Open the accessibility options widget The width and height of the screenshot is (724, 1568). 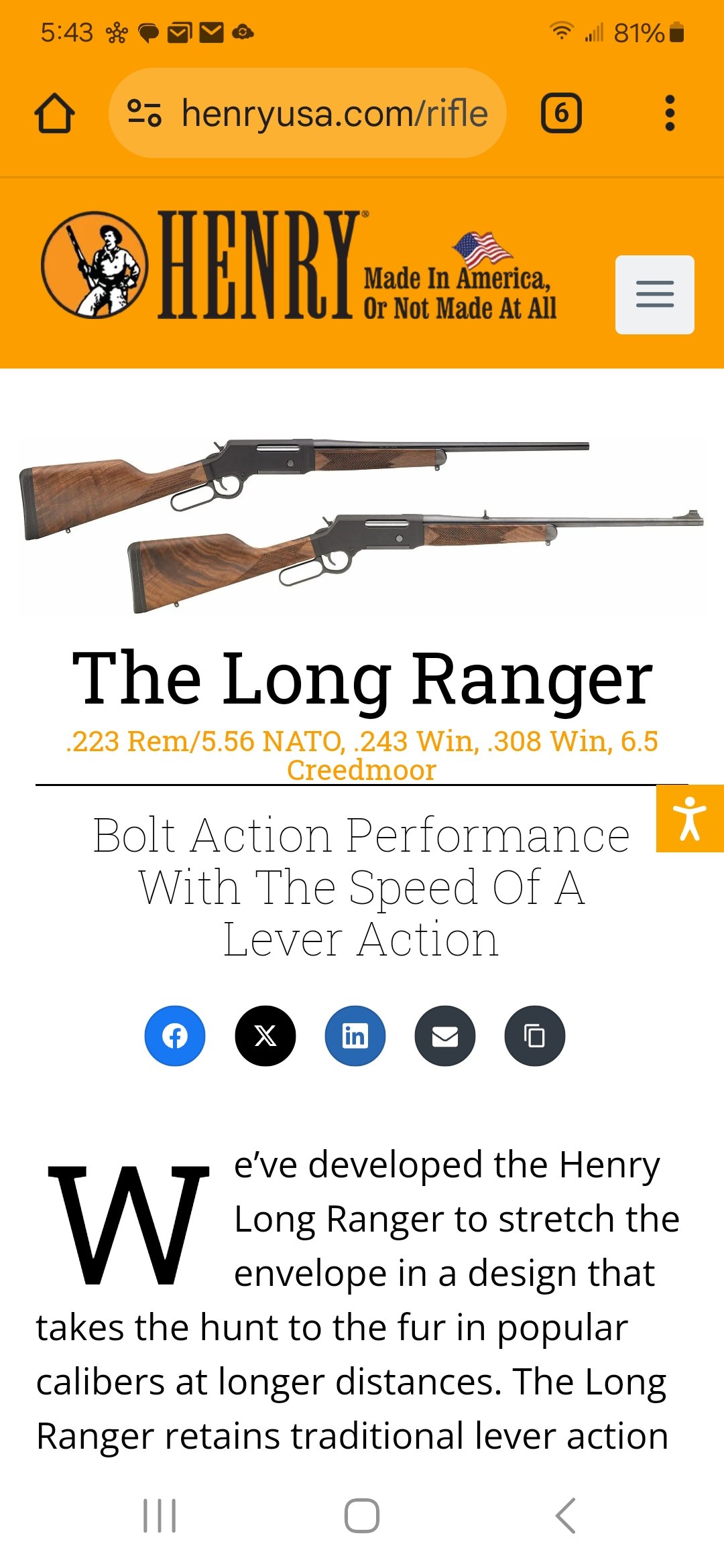point(690,818)
